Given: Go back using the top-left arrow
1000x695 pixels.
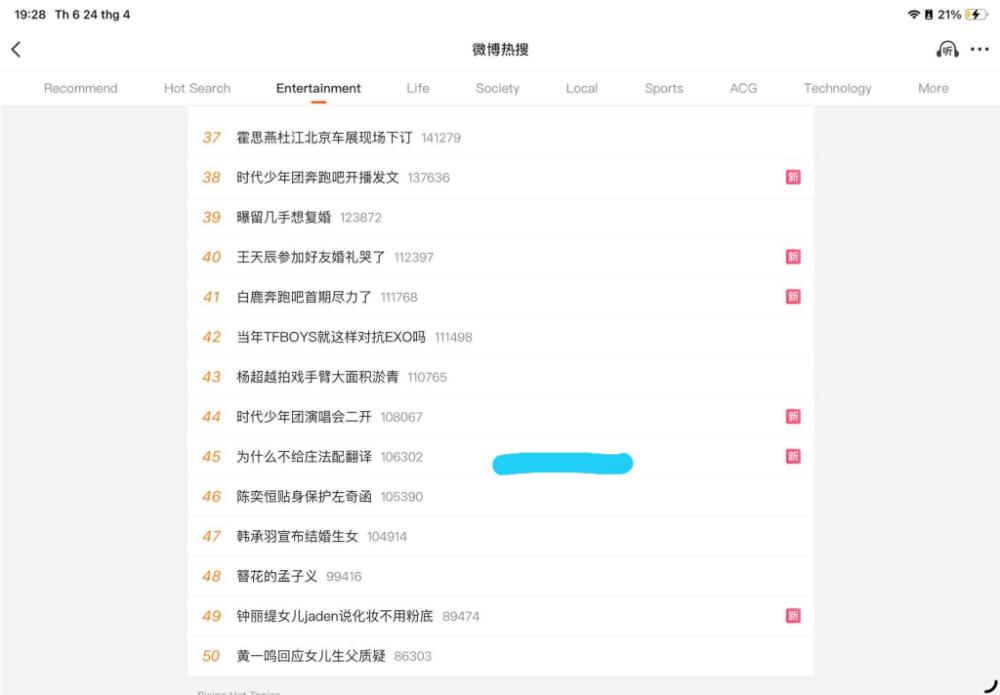Looking at the screenshot, I should tap(16, 50).
